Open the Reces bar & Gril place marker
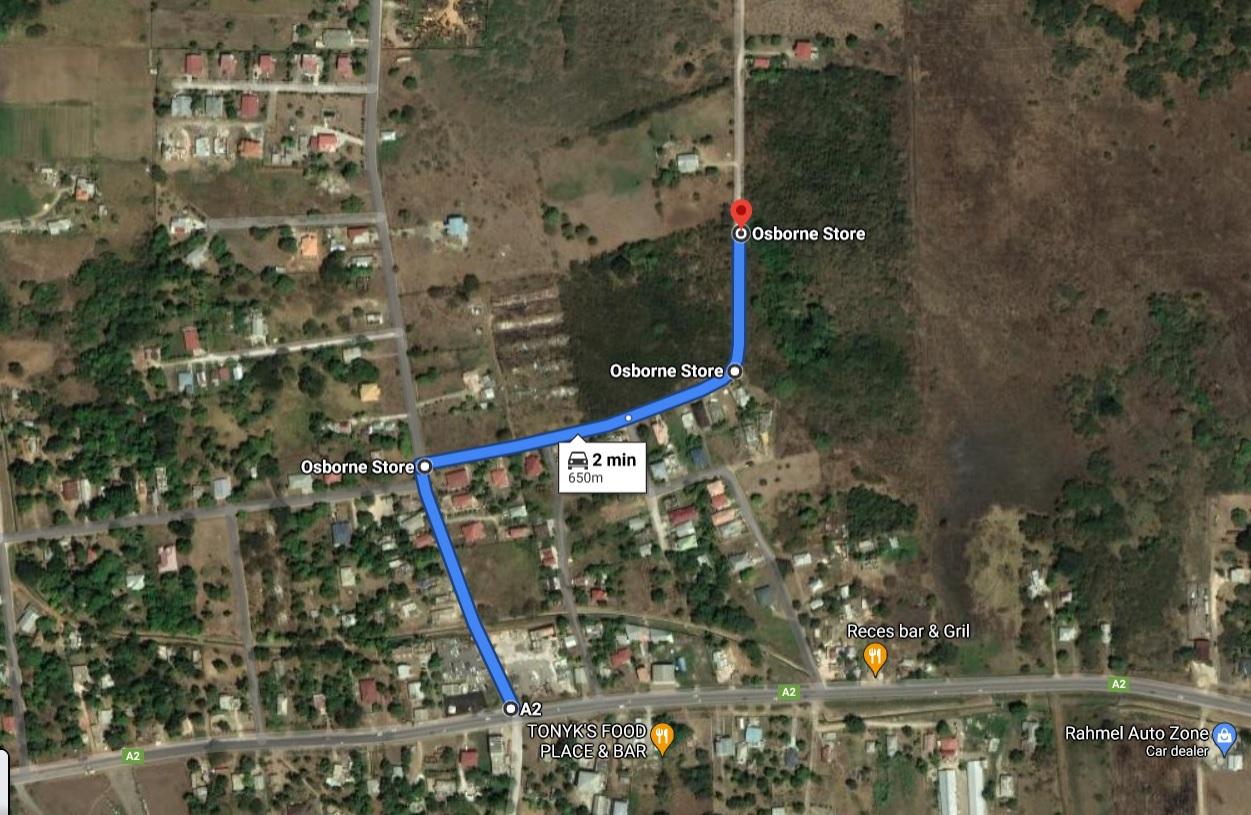Image resolution: width=1251 pixels, height=815 pixels. (x=875, y=657)
